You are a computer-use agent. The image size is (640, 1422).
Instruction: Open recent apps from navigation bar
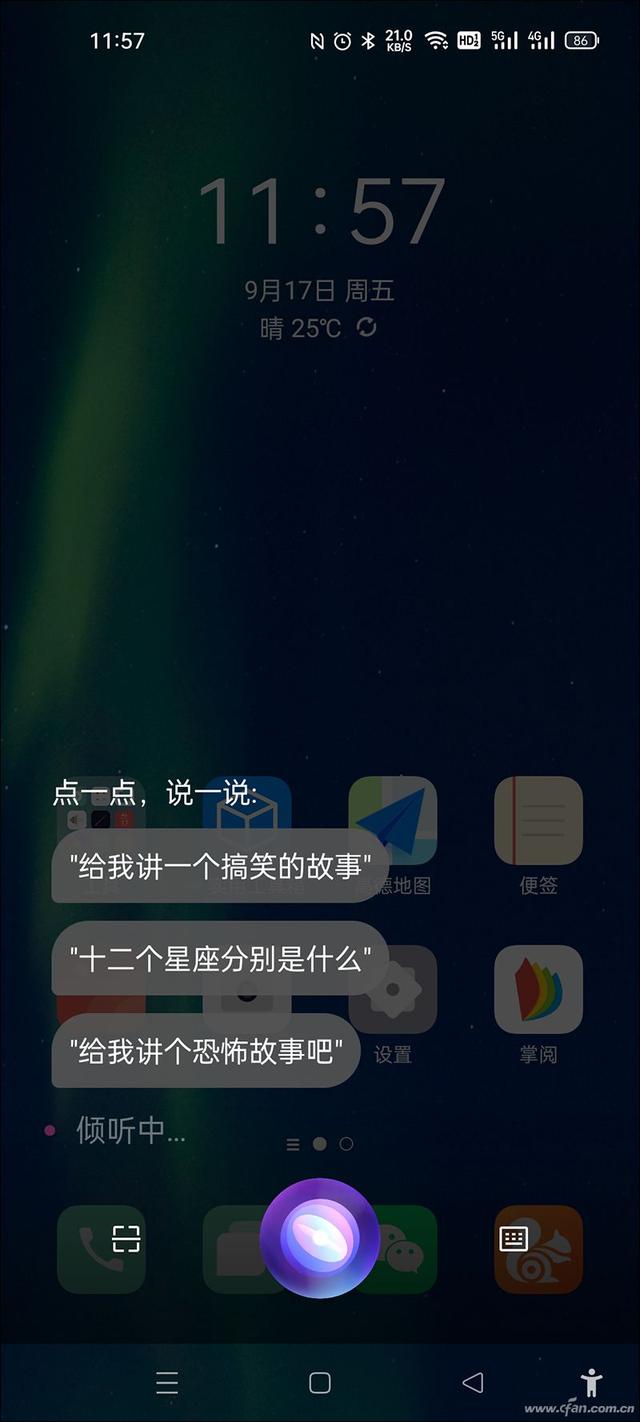(x=167, y=1382)
